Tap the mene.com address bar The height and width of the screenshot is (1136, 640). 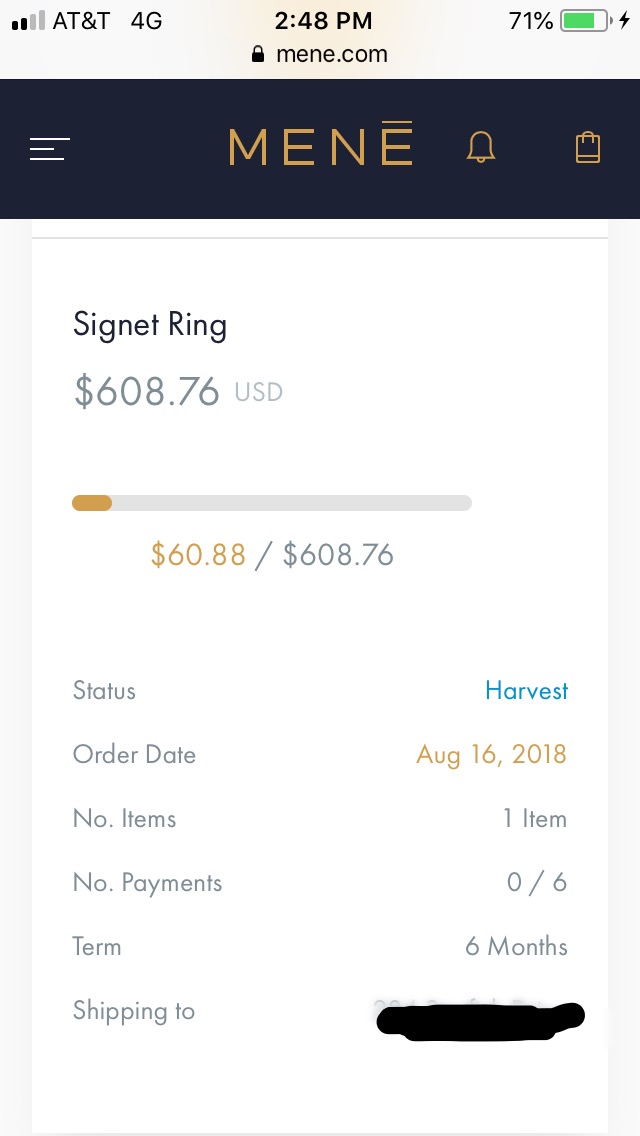320,54
